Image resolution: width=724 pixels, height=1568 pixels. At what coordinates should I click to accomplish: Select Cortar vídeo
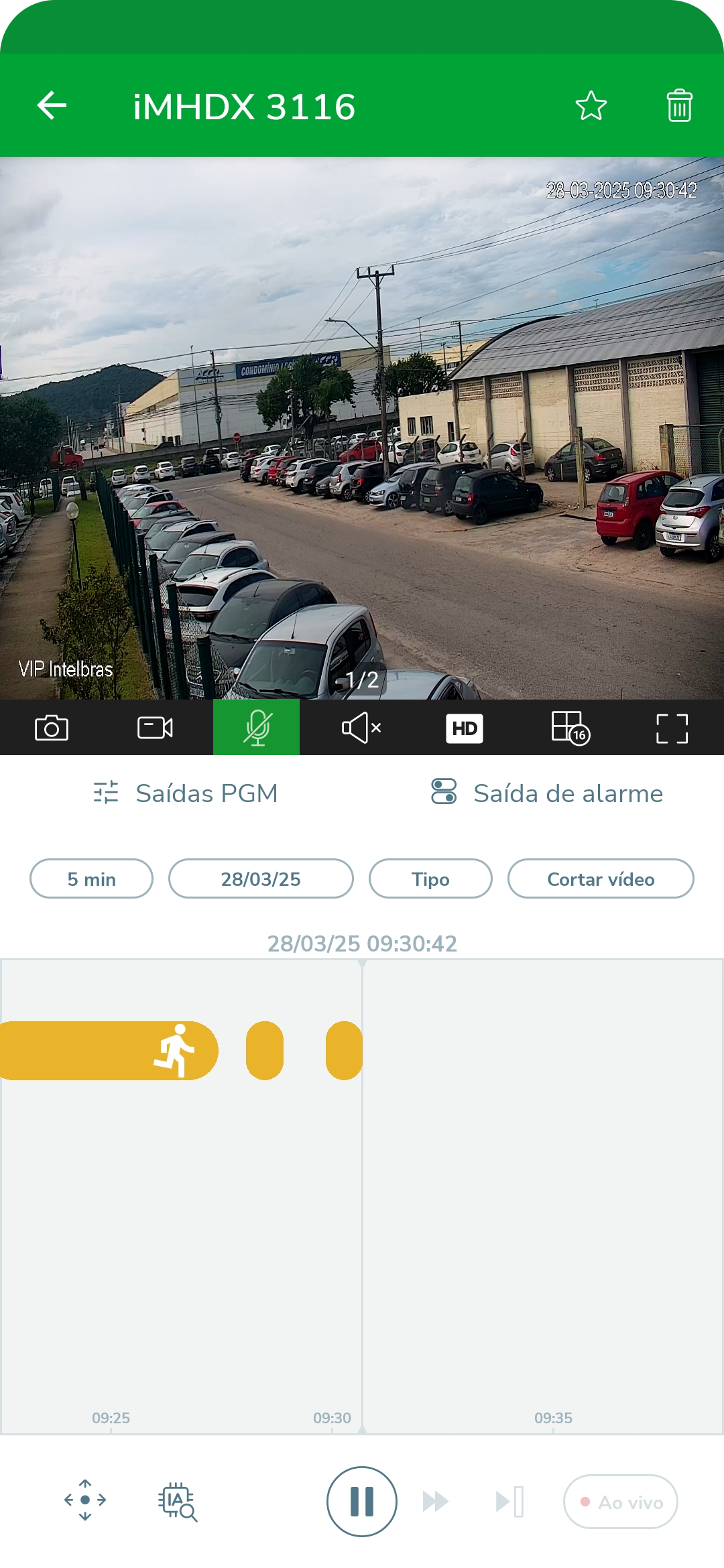pyautogui.click(x=601, y=878)
